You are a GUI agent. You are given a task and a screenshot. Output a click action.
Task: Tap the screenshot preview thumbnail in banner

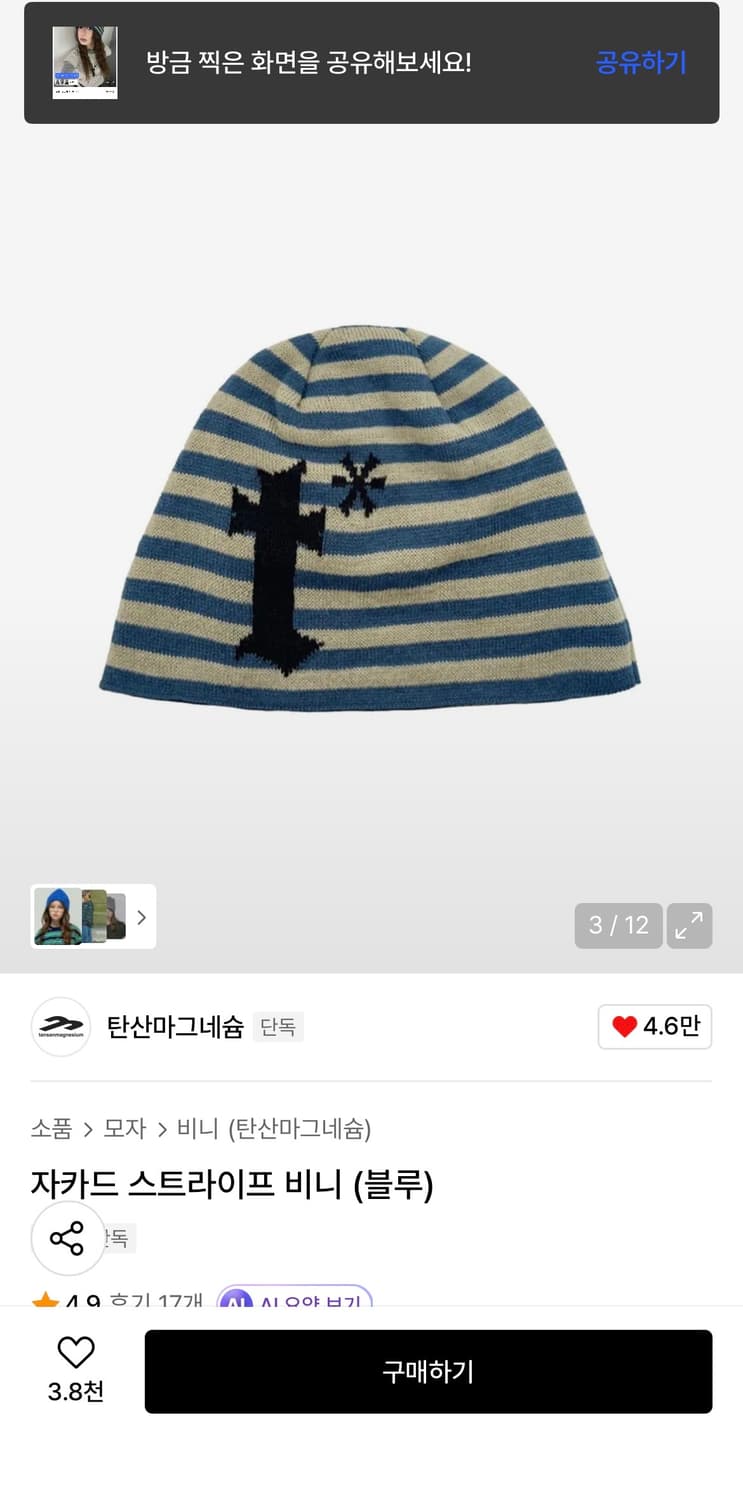tap(85, 62)
